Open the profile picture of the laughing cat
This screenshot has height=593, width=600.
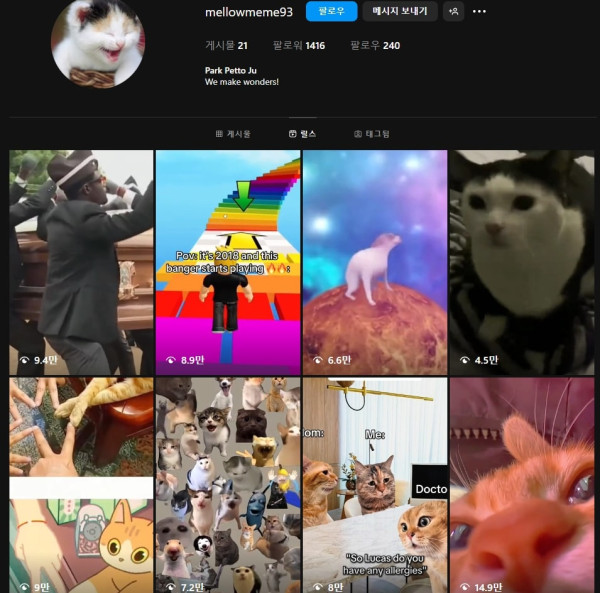tap(97, 42)
